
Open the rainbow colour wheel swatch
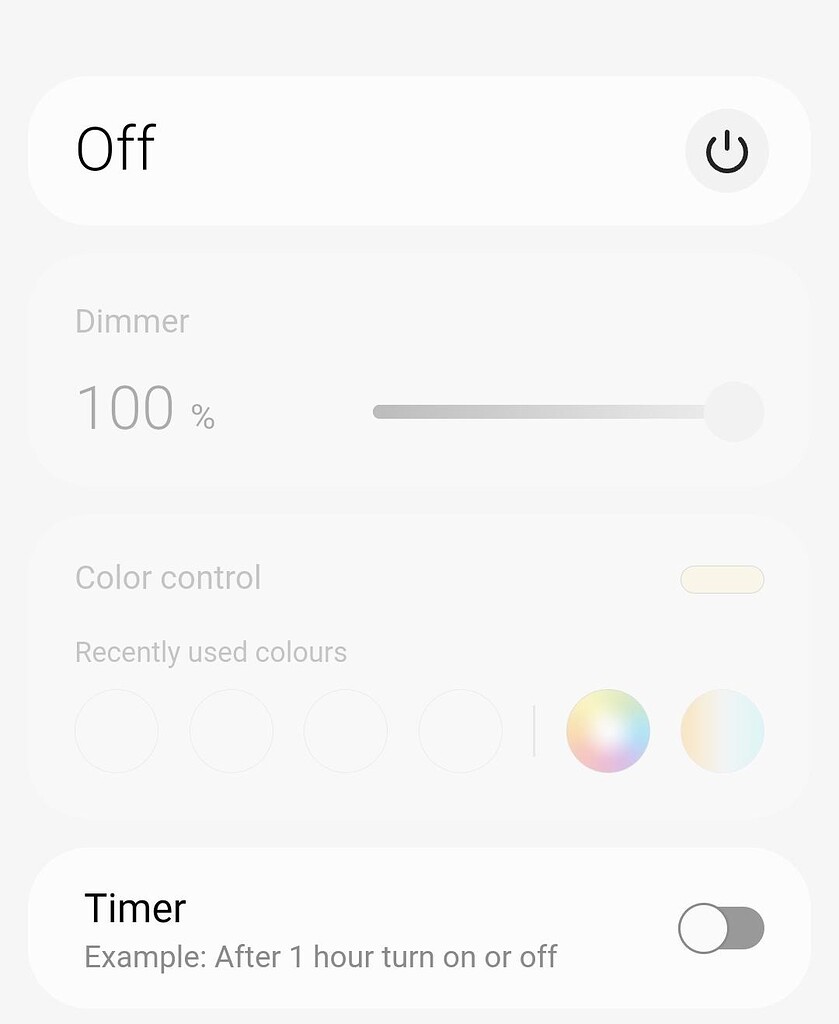point(607,731)
